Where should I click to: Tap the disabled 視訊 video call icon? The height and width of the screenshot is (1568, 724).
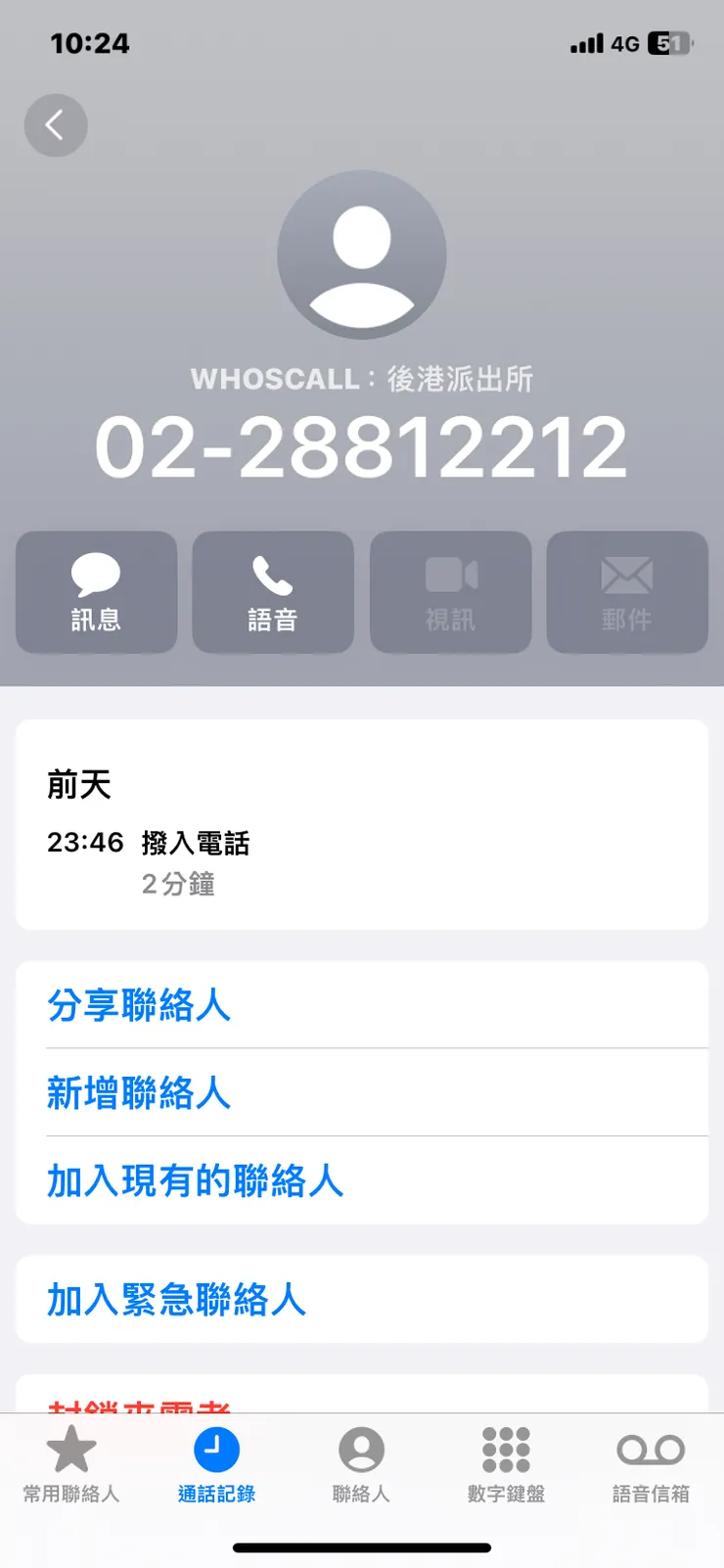click(x=451, y=592)
